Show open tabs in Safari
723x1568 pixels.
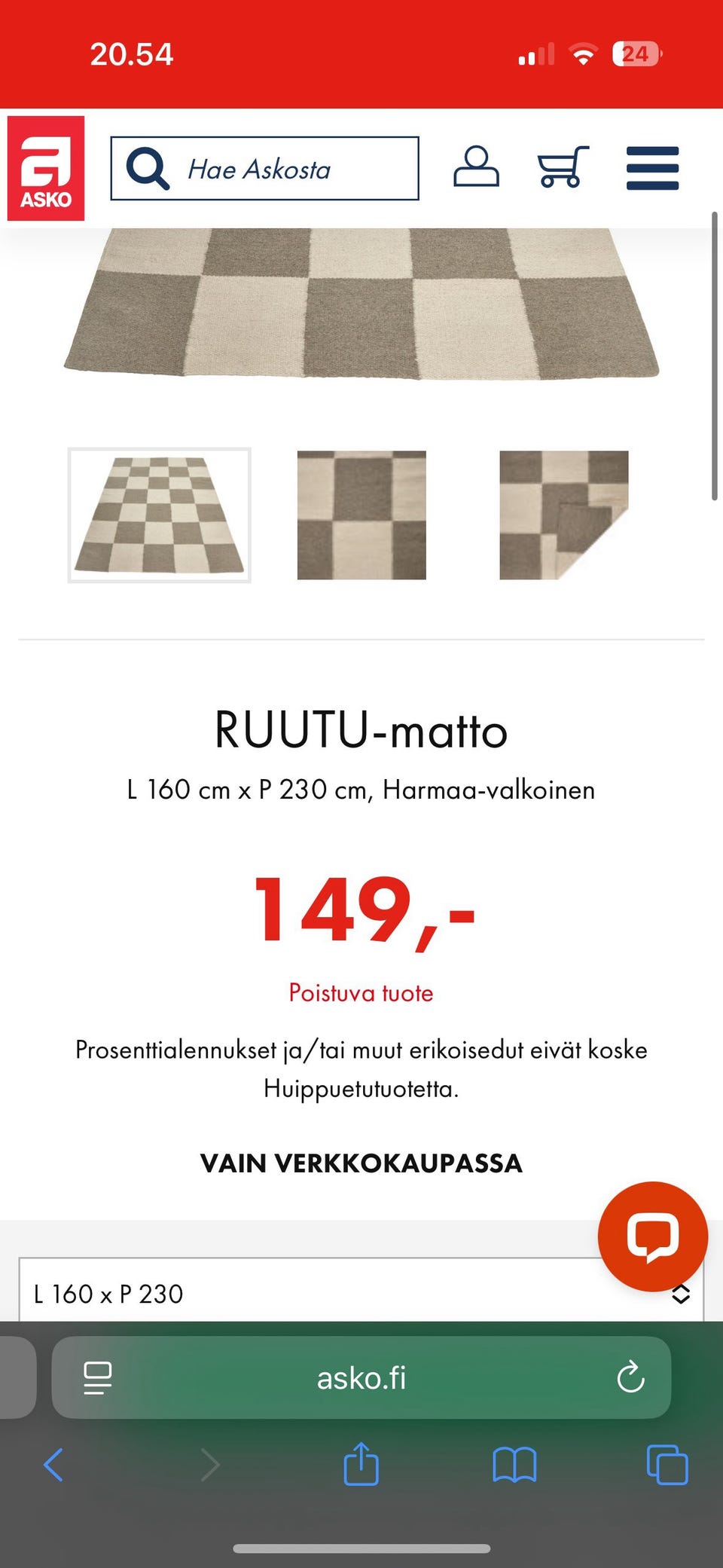tap(667, 1465)
